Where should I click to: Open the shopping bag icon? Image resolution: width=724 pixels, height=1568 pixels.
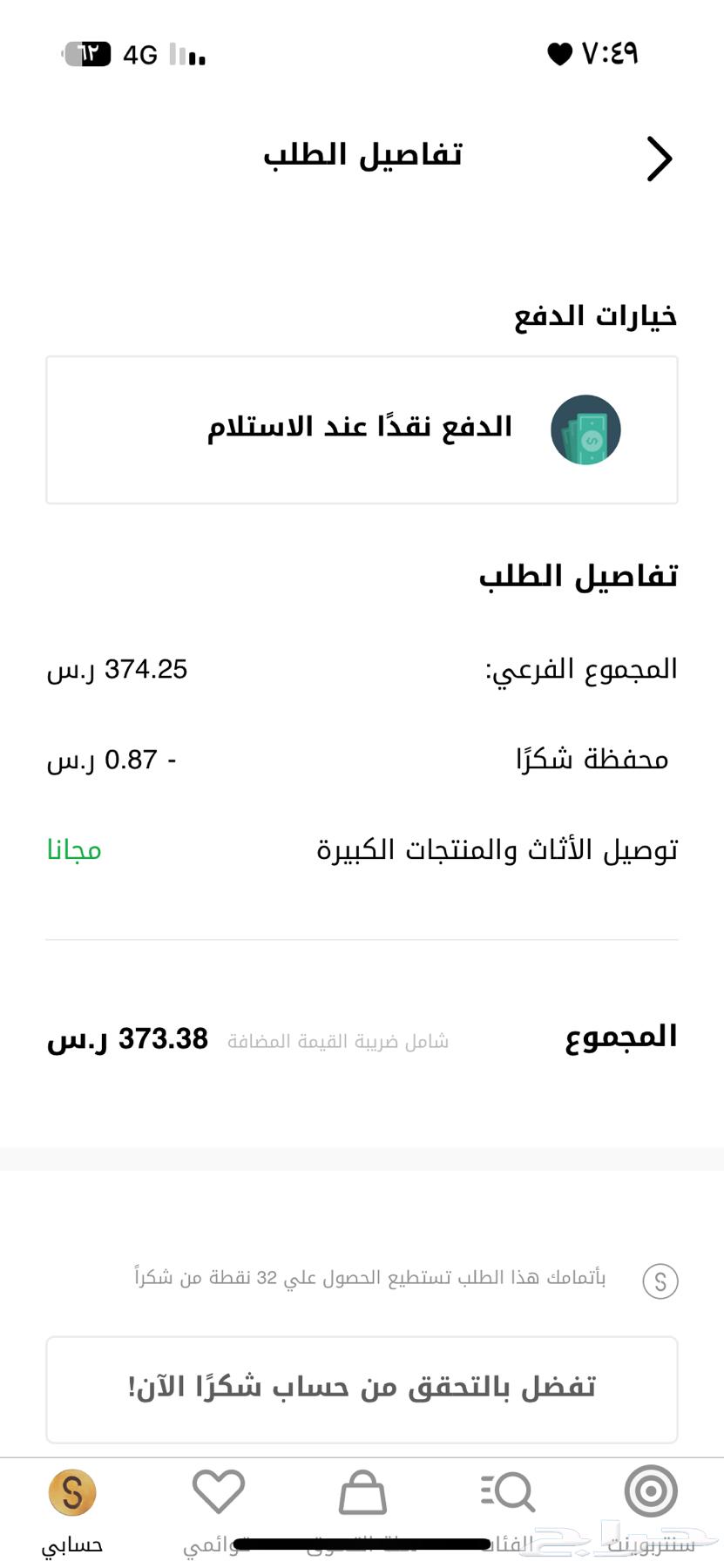(362, 1491)
